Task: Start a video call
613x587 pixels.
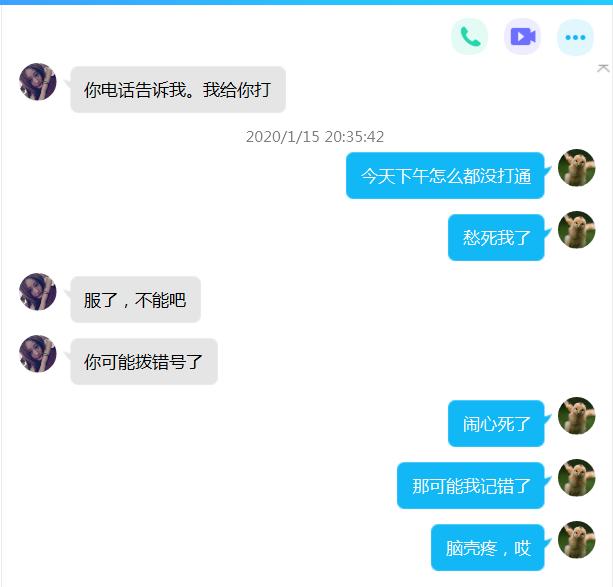Action: [523, 37]
